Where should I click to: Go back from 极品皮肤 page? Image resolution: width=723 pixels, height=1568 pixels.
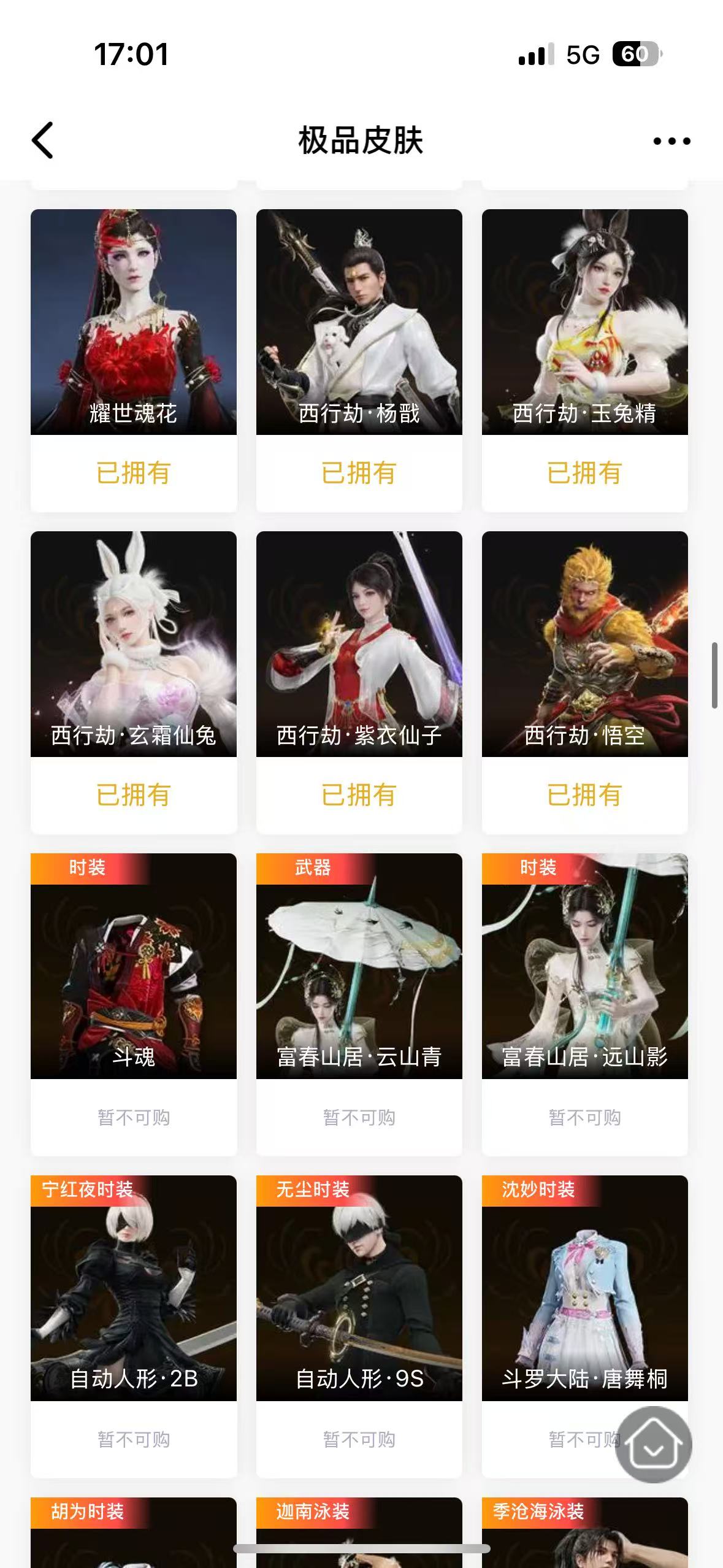pyautogui.click(x=43, y=140)
